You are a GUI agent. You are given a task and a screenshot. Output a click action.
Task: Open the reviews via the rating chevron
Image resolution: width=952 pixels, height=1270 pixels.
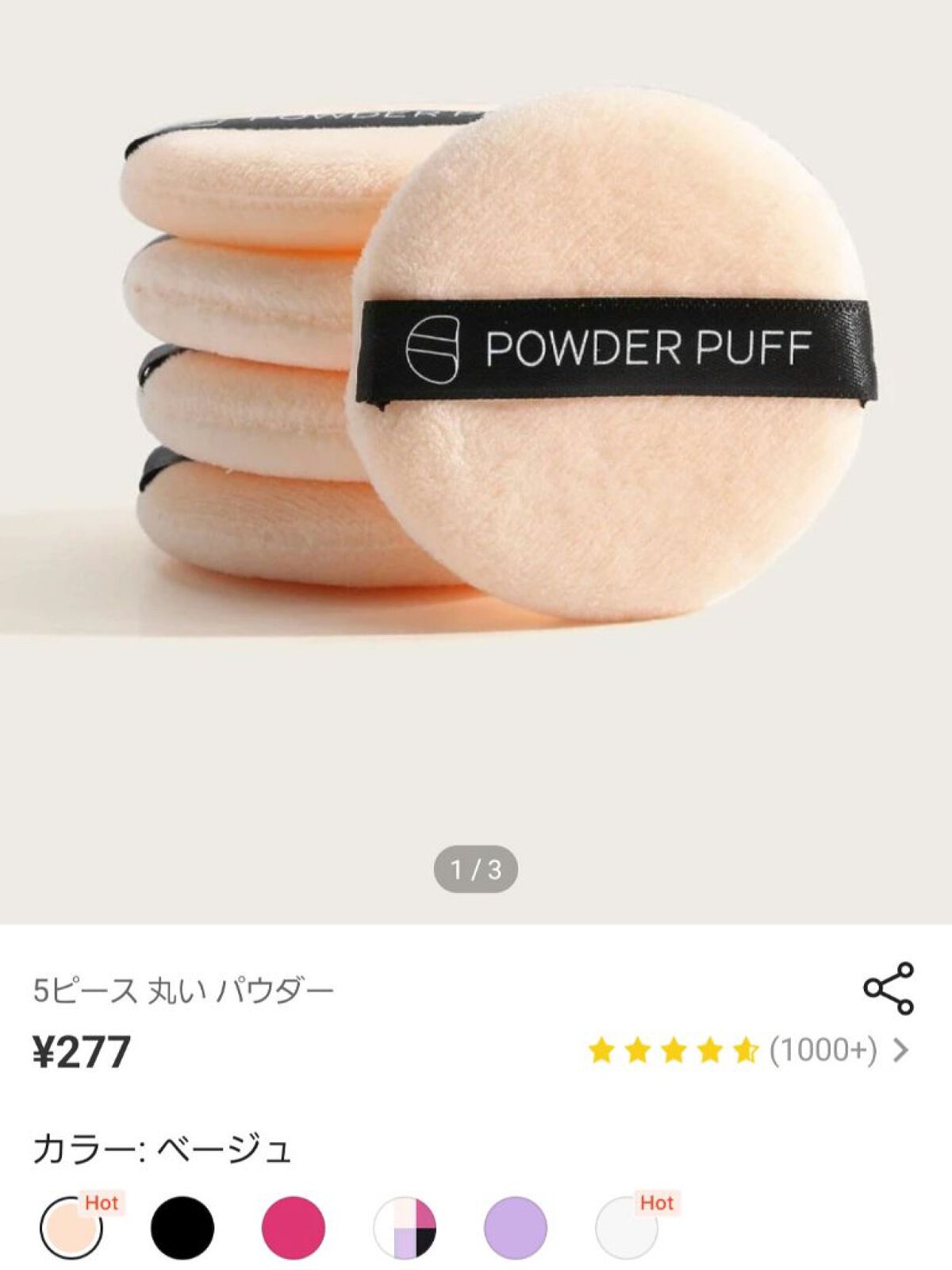click(x=900, y=1051)
